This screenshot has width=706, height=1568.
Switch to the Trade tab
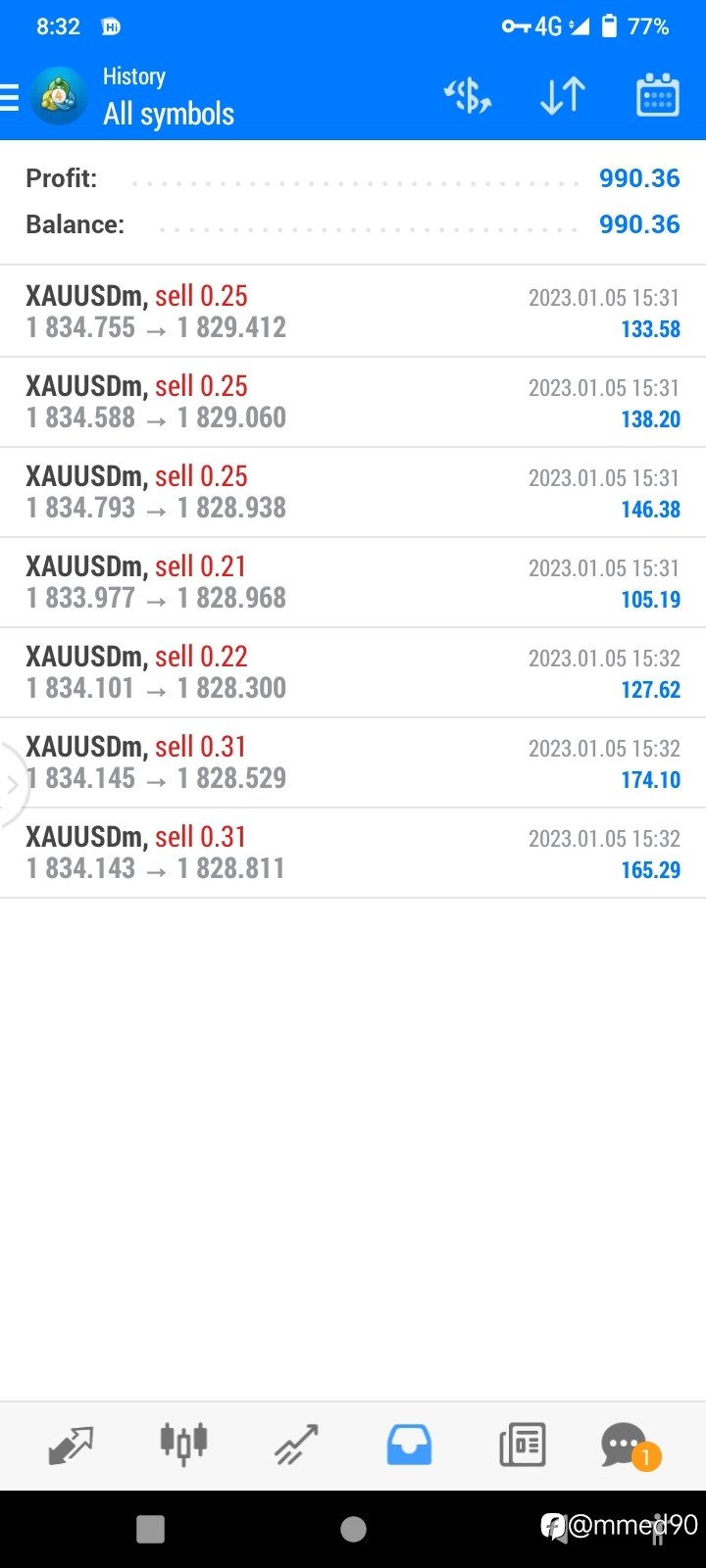coord(296,1445)
